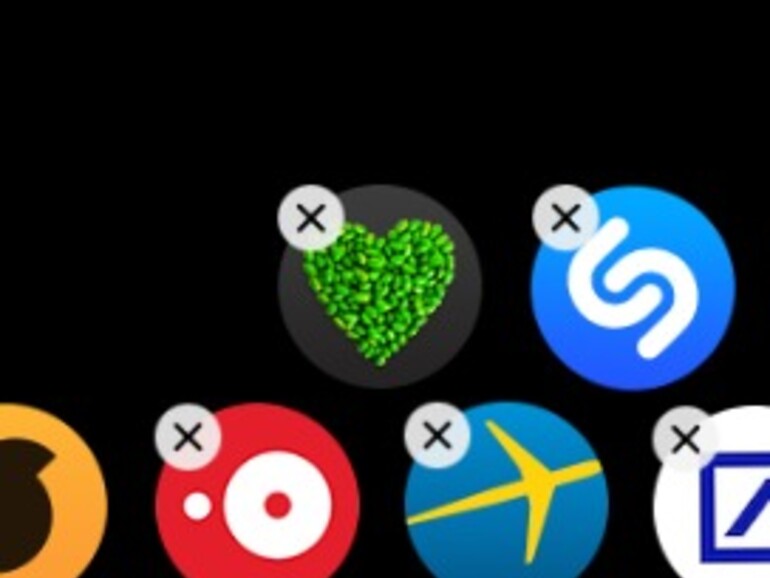Delete the Deutsche Bank app
This screenshot has width=770, height=578.
[685, 438]
